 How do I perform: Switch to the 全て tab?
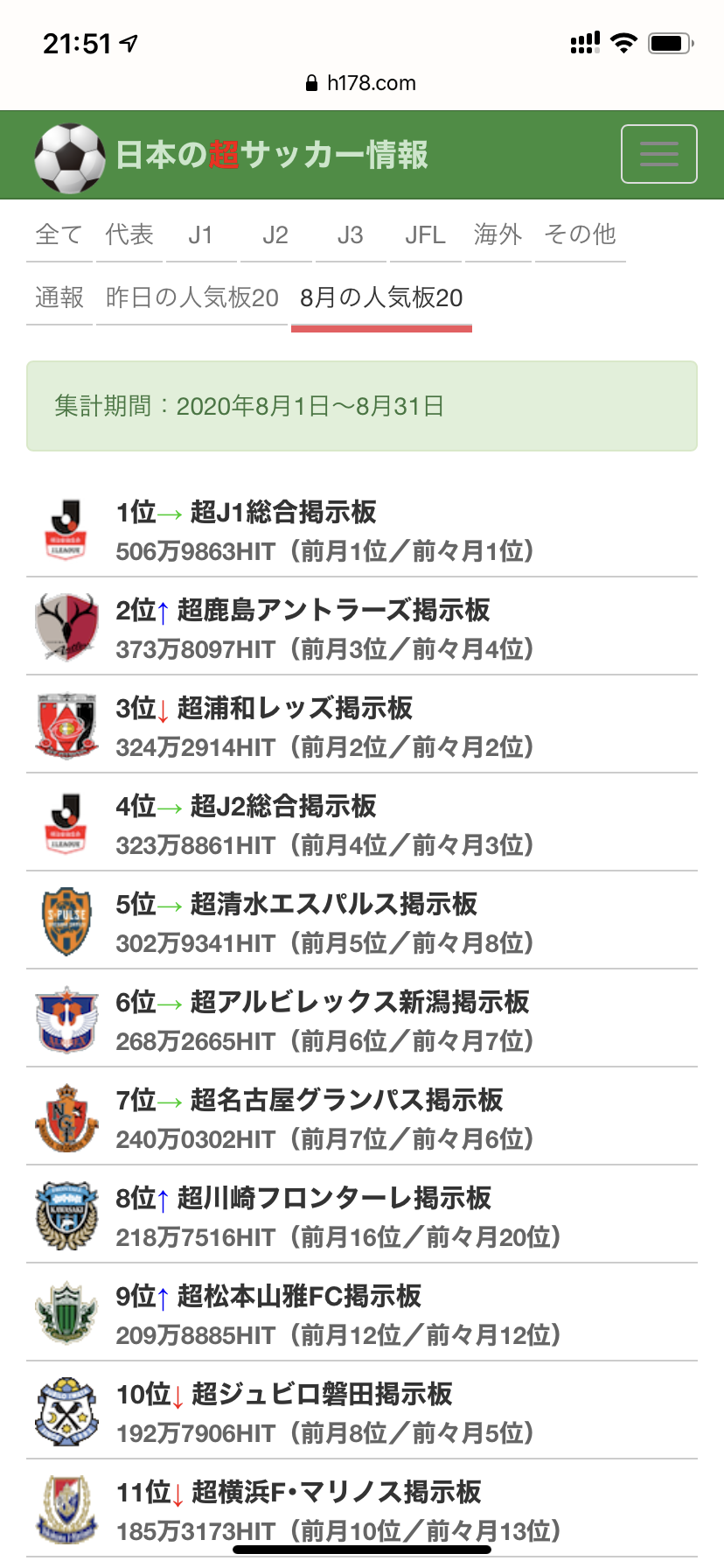pos(59,234)
